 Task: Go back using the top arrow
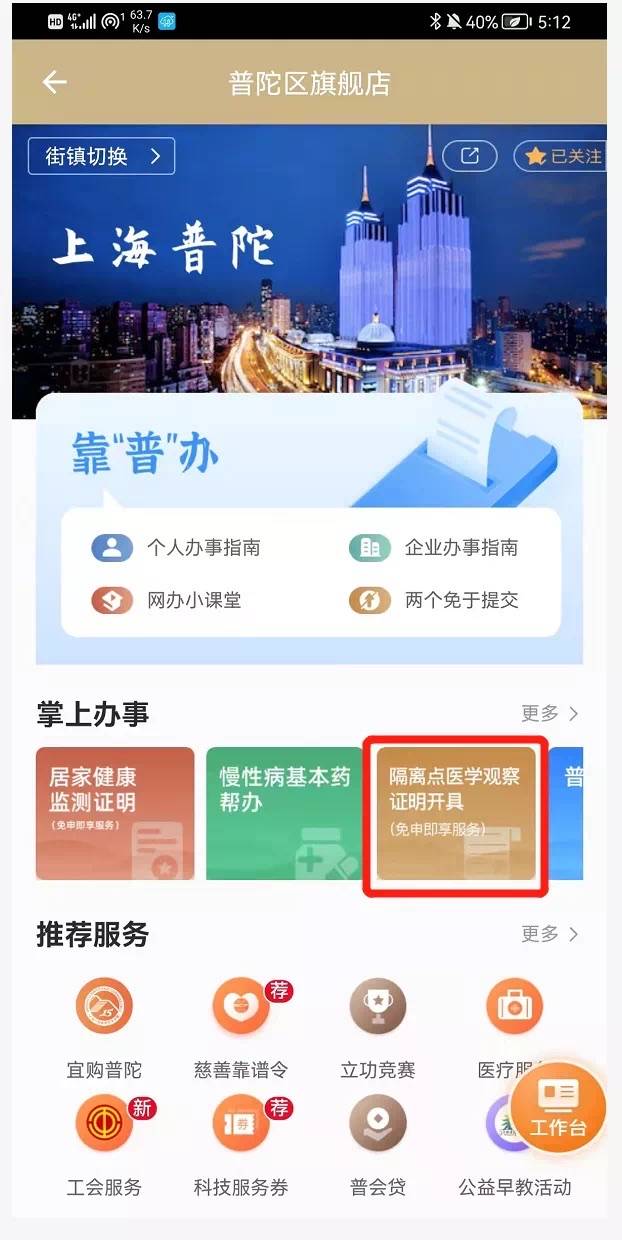pos(54,82)
